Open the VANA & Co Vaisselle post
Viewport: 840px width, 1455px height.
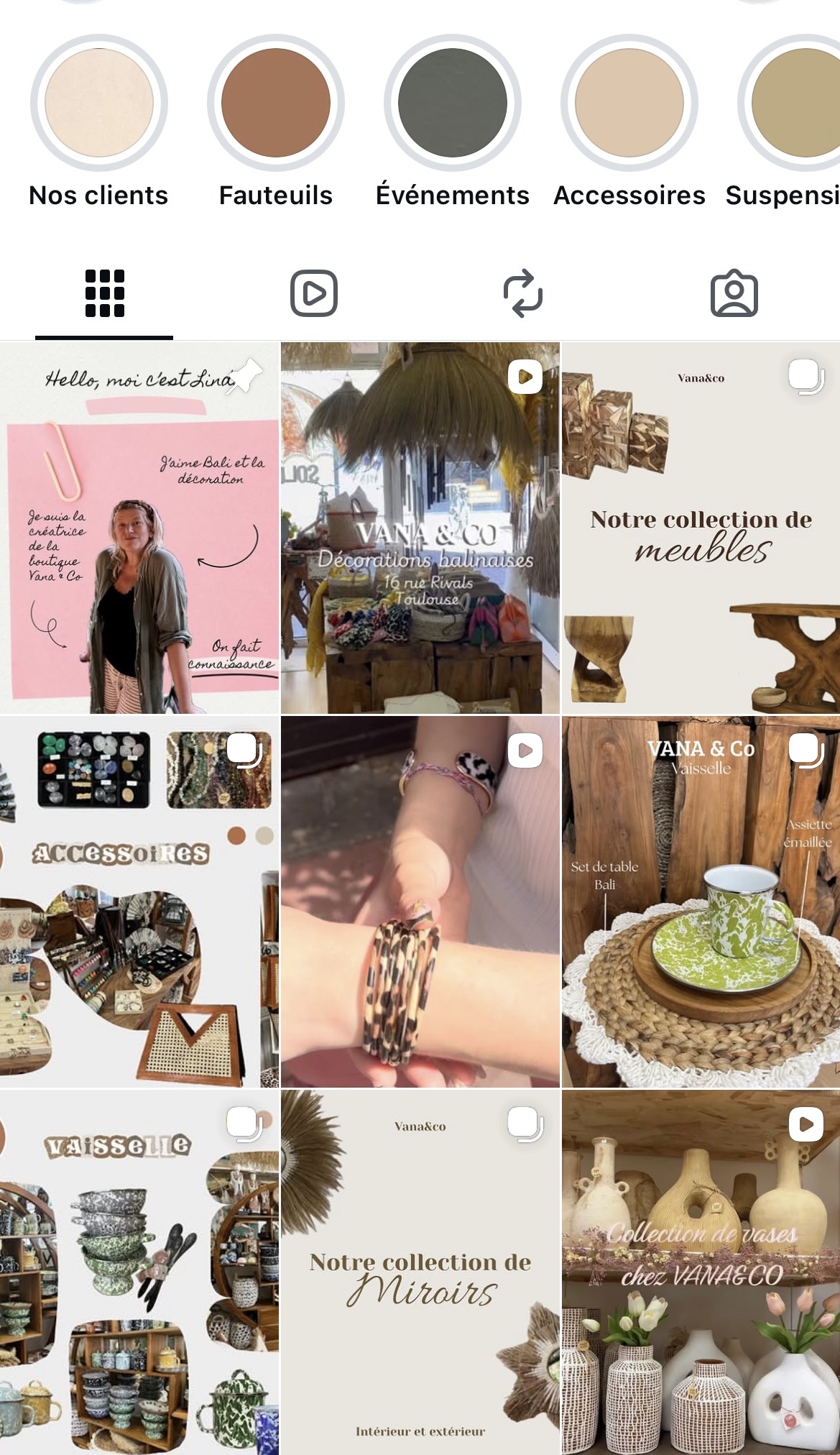[x=701, y=901]
